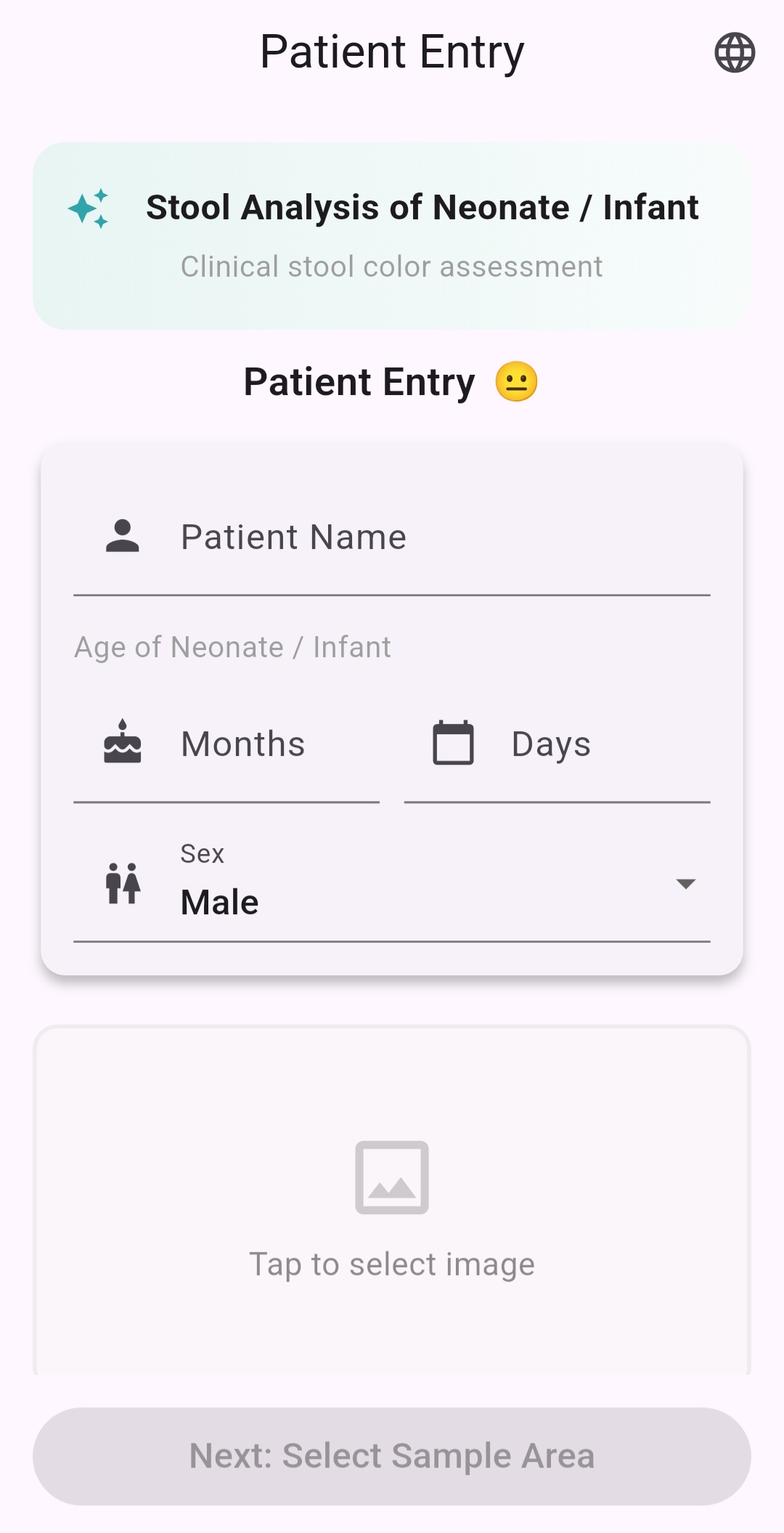The width and height of the screenshot is (784, 1533).
Task: Open the language selection globe icon
Action: 735,52
